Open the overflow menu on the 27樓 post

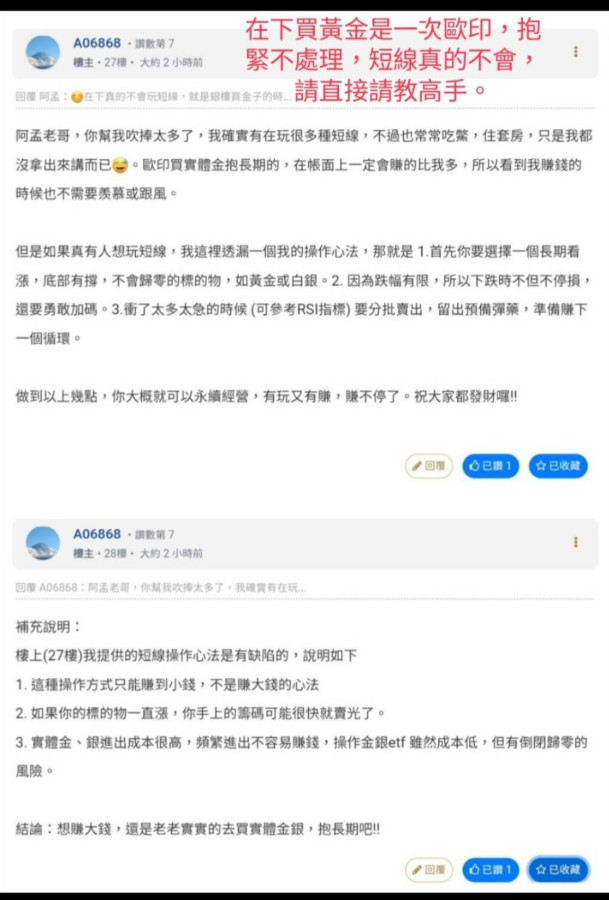575,51
